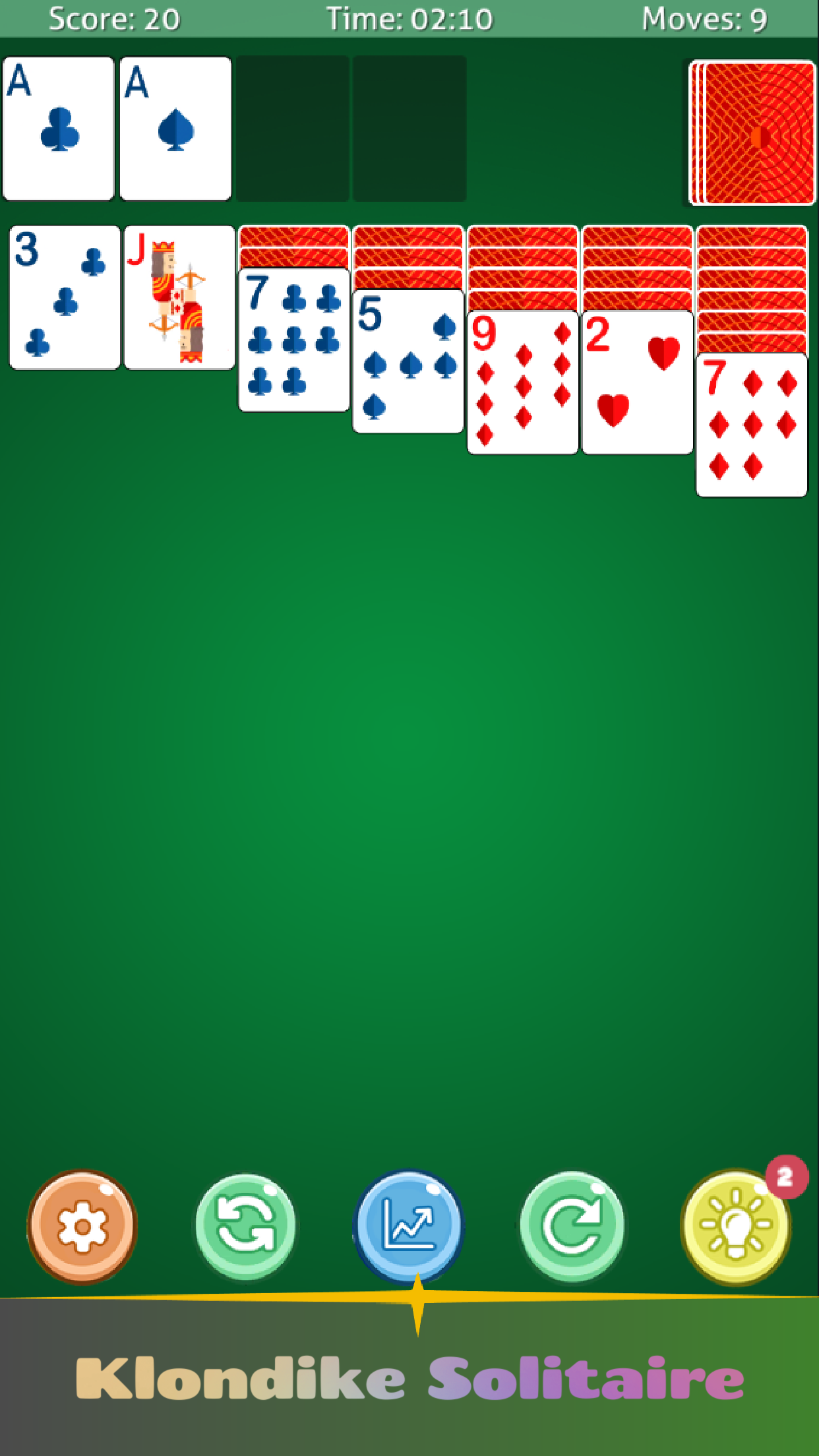Select the Jack of hearts card
Screen dimensions: 819x1456
(179, 297)
